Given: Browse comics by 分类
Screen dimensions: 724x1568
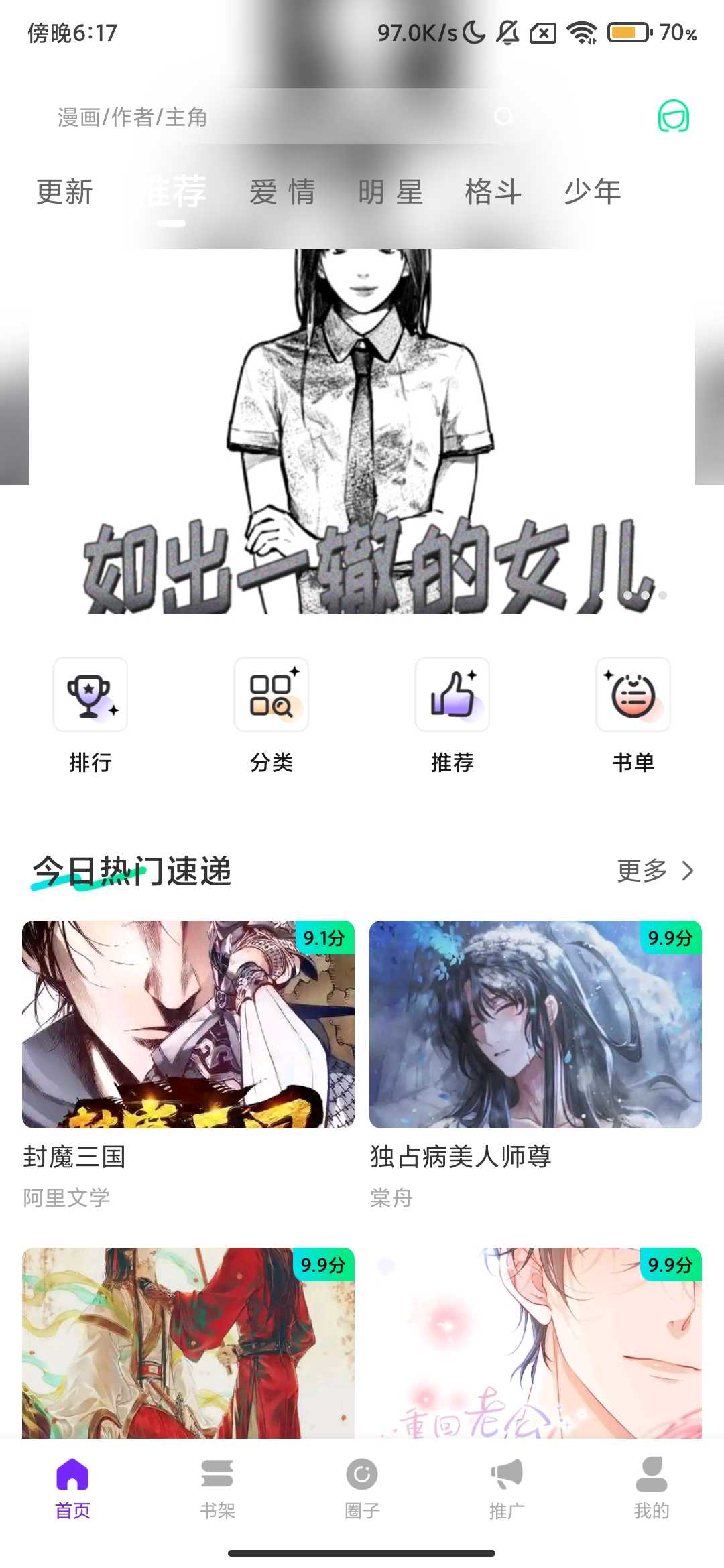Looking at the screenshot, I should pyautogui.click(x=271, y=715).
